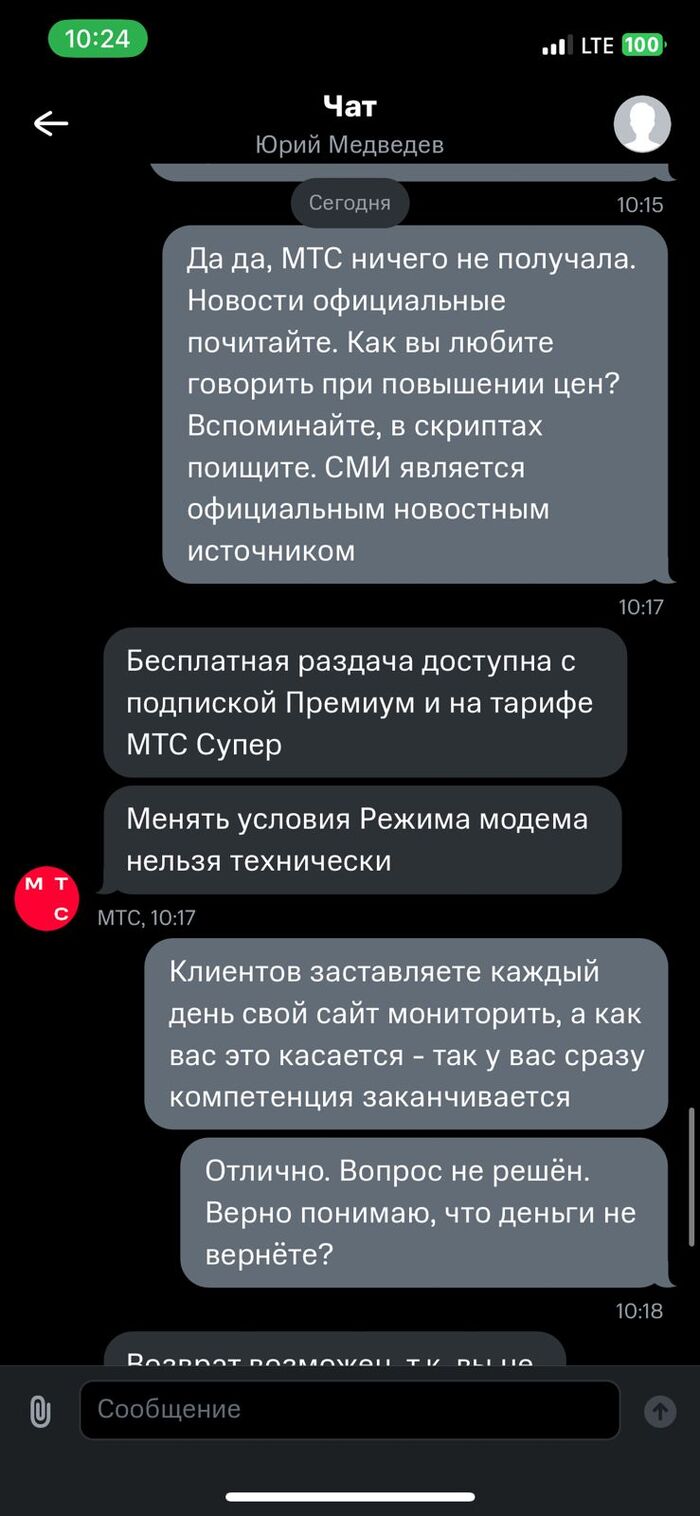Go back using the arrow icon
The image size is (700, 1516).
click(x=51, y=123)
